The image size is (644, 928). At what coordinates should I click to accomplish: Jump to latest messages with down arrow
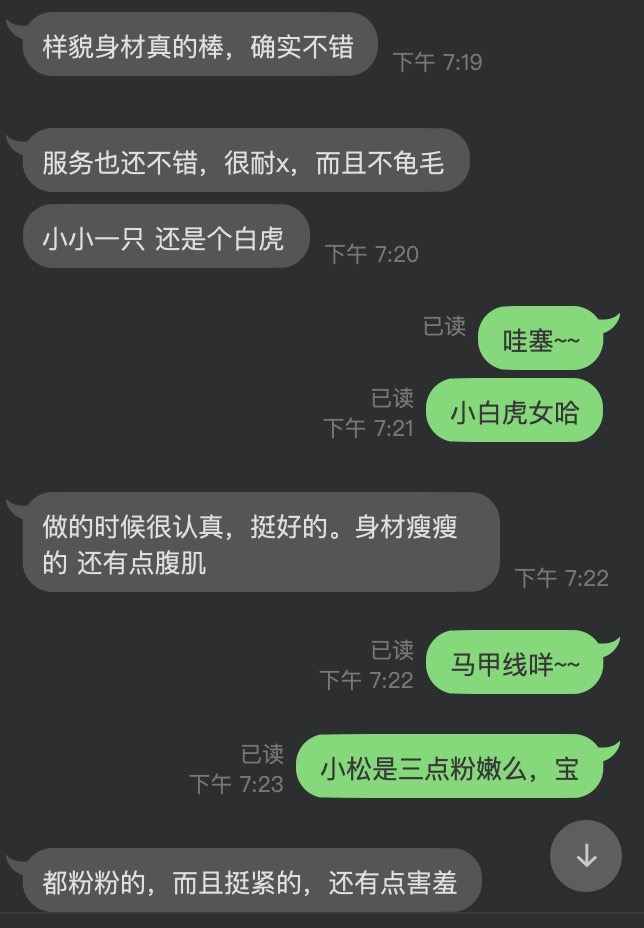pos(586,856)
